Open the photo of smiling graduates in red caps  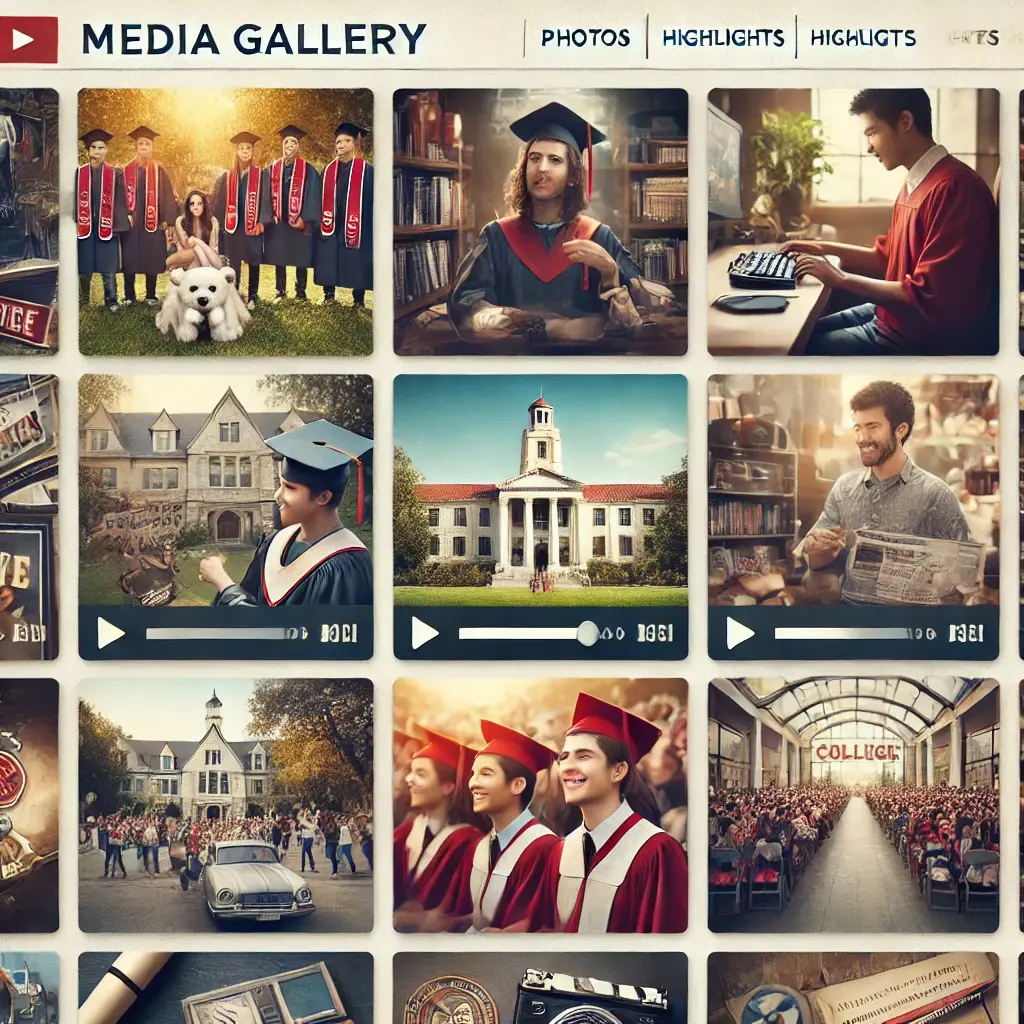point(540,806)
